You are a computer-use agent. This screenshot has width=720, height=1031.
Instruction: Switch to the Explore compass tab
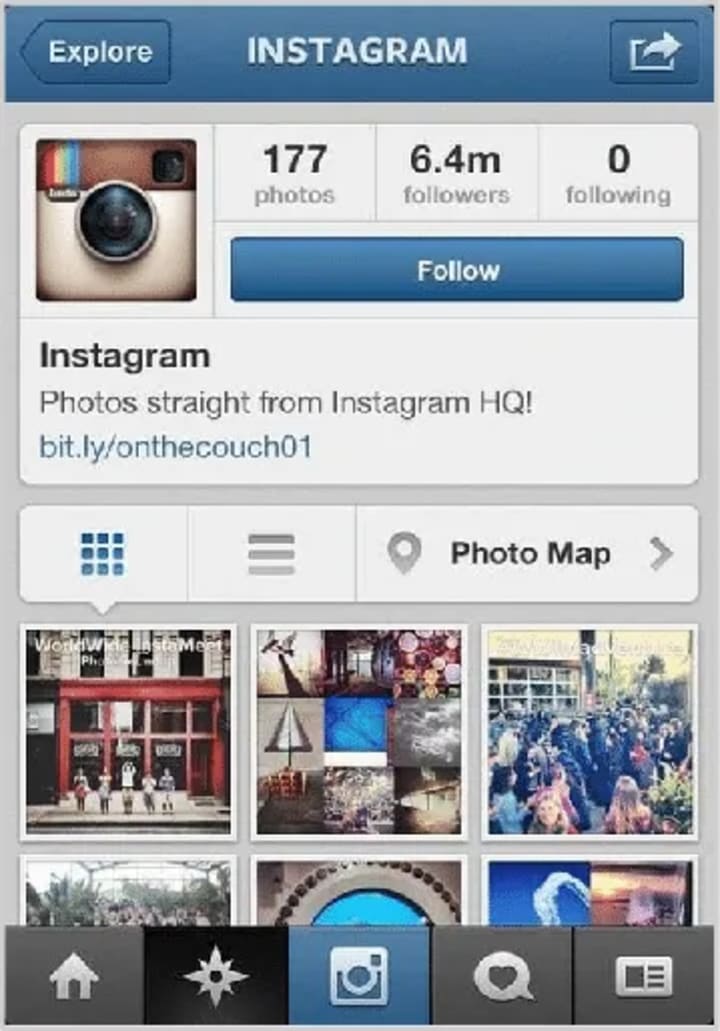(x=216, y=977)
